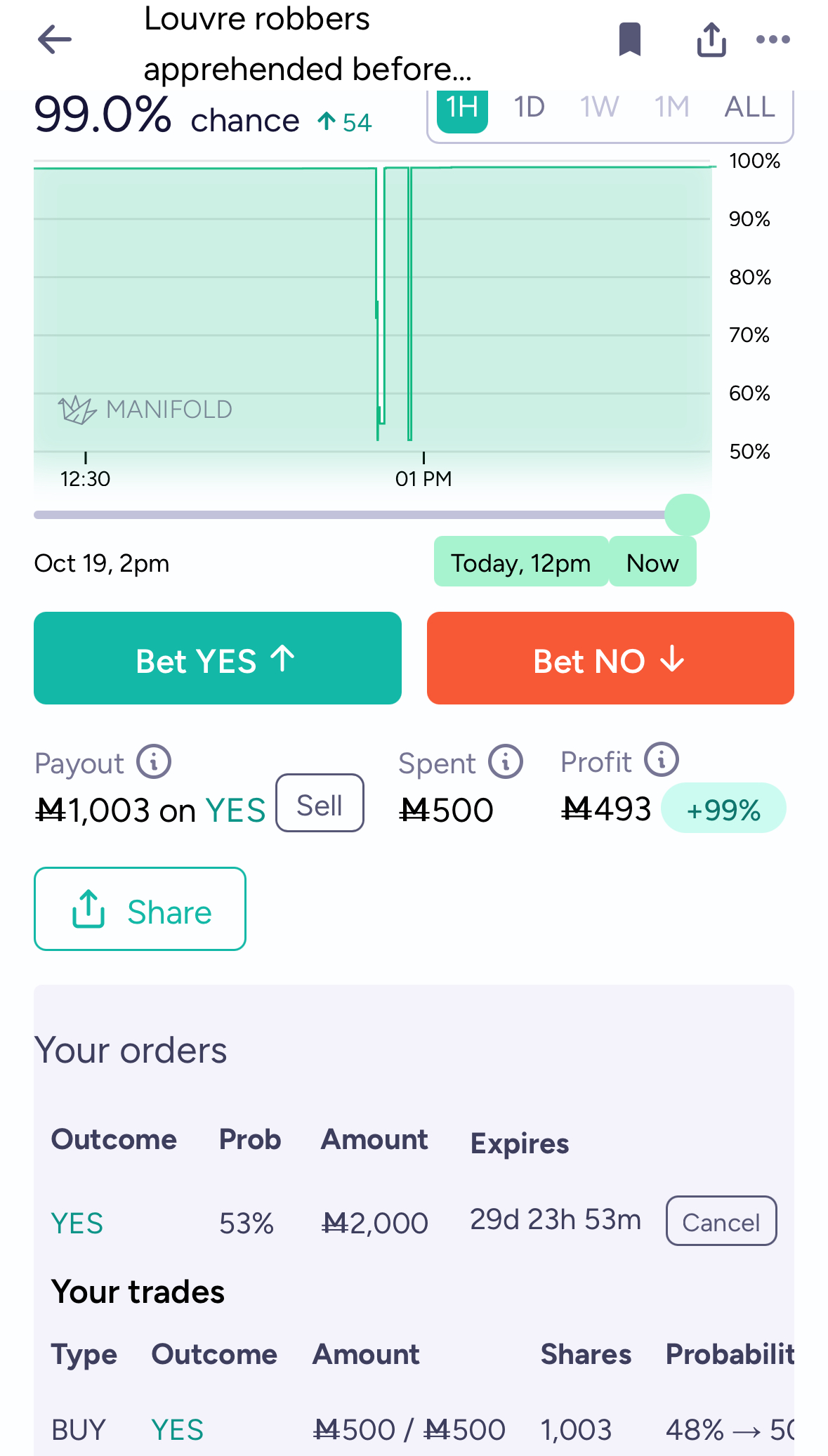Show info about Payout
The width and height of the screenshot is (828, 1456).
(x=154, y=762)
